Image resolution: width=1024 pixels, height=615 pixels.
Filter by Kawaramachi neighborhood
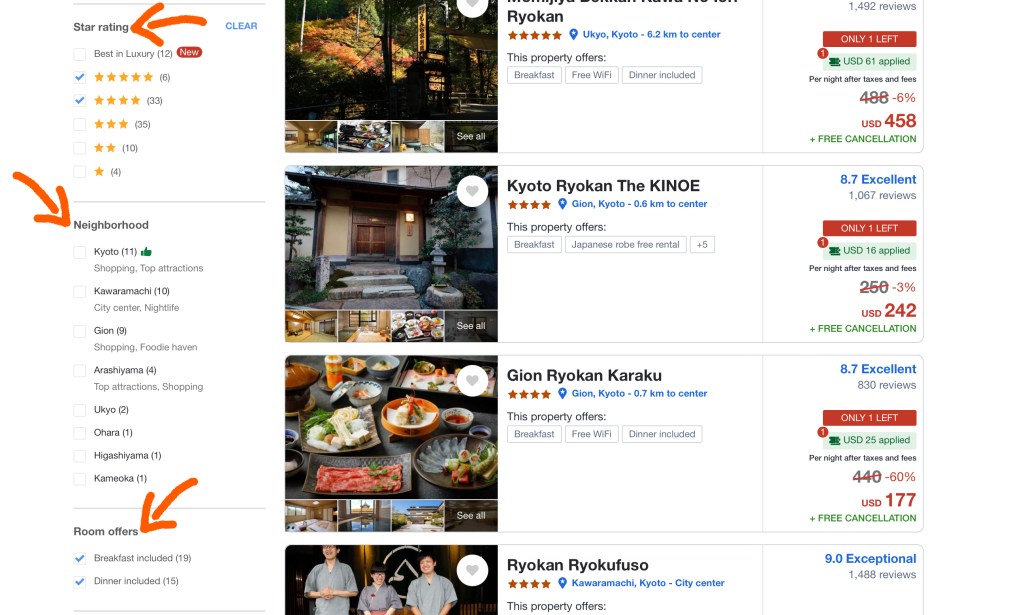pyautogui.click(x=80, y=291)
